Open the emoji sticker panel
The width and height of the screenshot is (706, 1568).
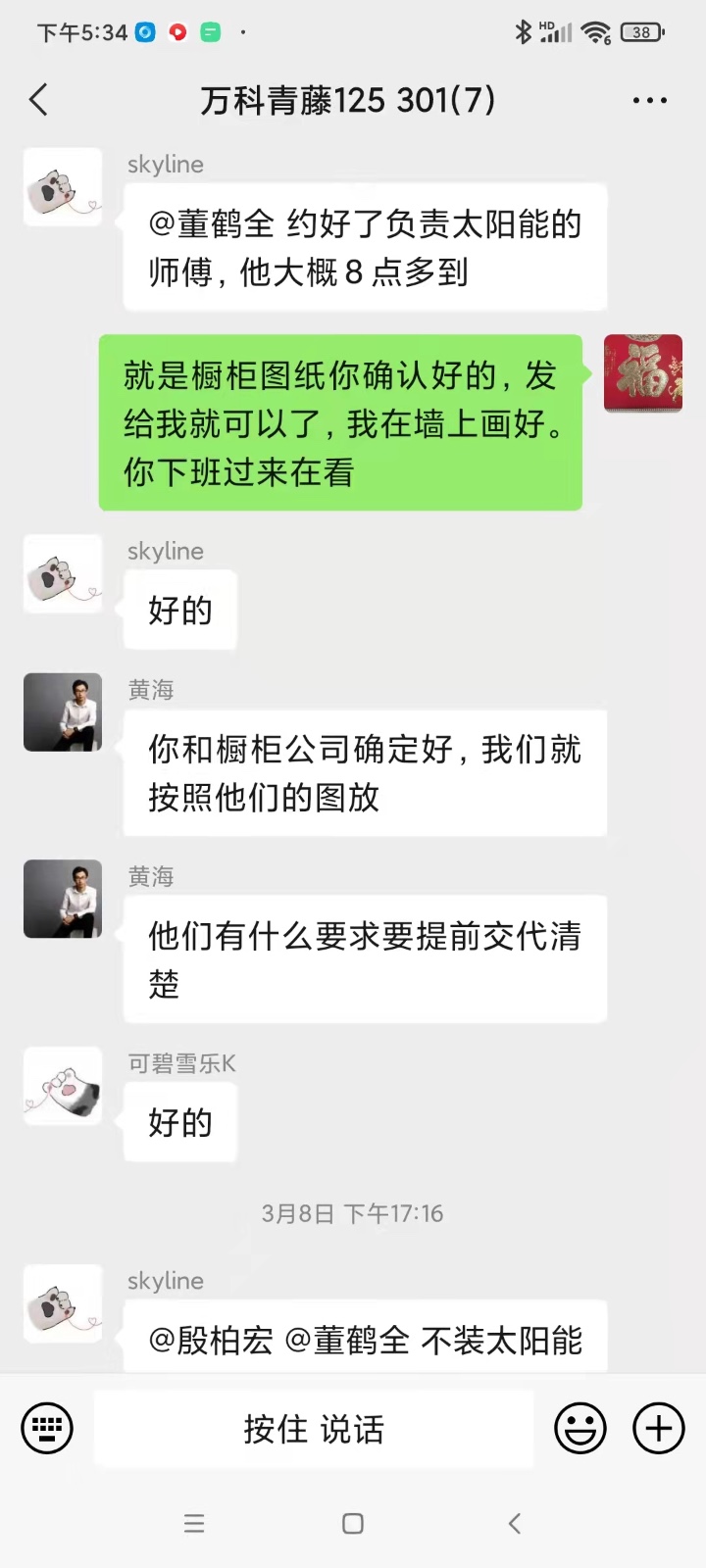(580, 1428)
